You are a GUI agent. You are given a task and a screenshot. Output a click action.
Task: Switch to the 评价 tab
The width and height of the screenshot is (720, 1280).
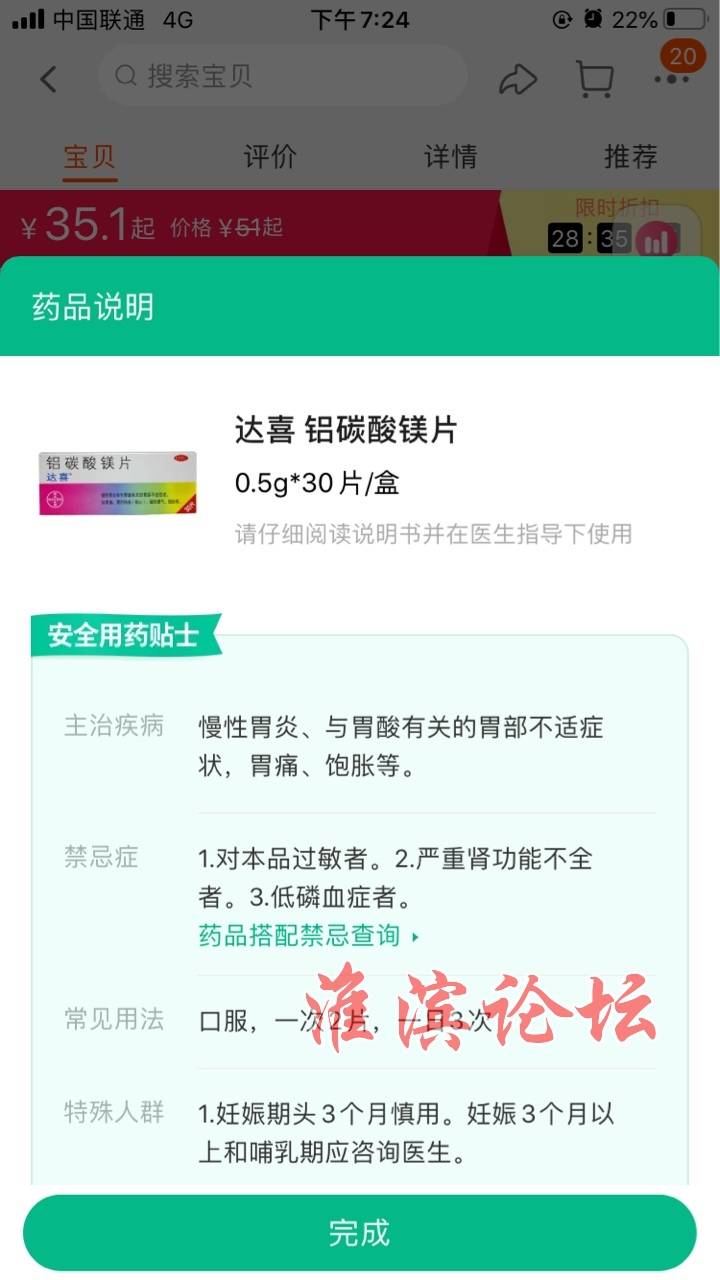point(270,157)
